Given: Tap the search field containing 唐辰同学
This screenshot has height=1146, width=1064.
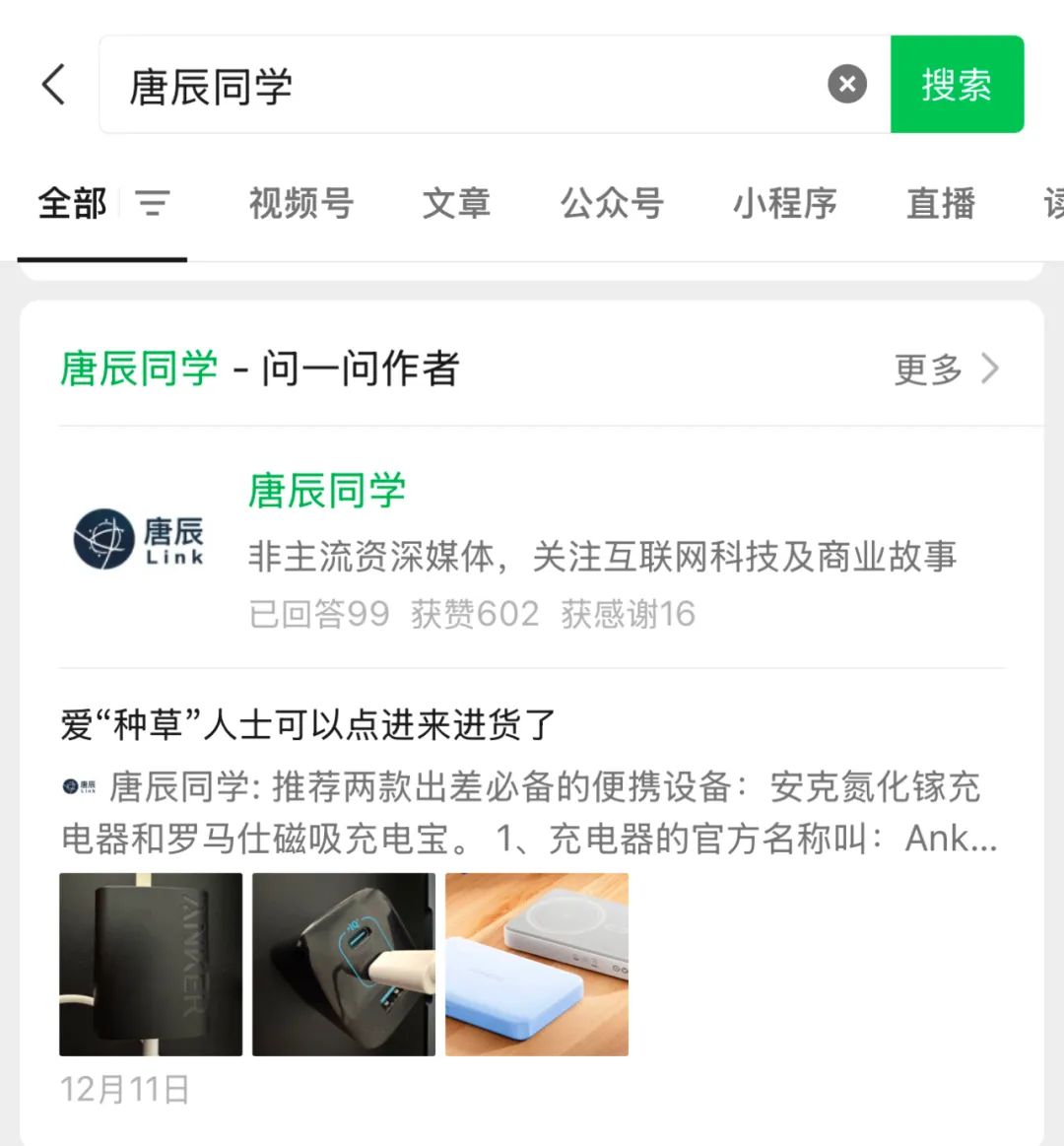Looking at the screenshot, I should coord(463,86).
